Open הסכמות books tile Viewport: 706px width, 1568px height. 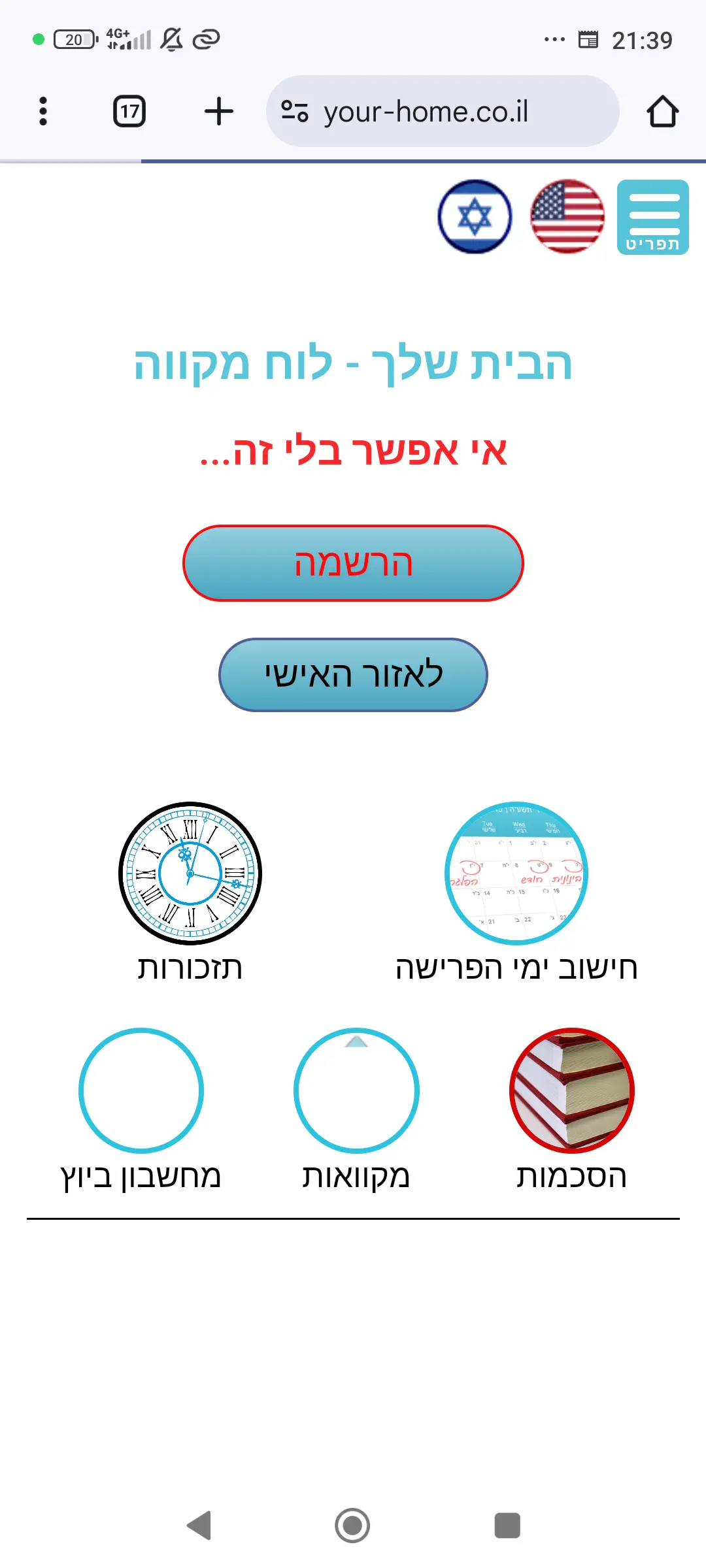click(572, 1090)
